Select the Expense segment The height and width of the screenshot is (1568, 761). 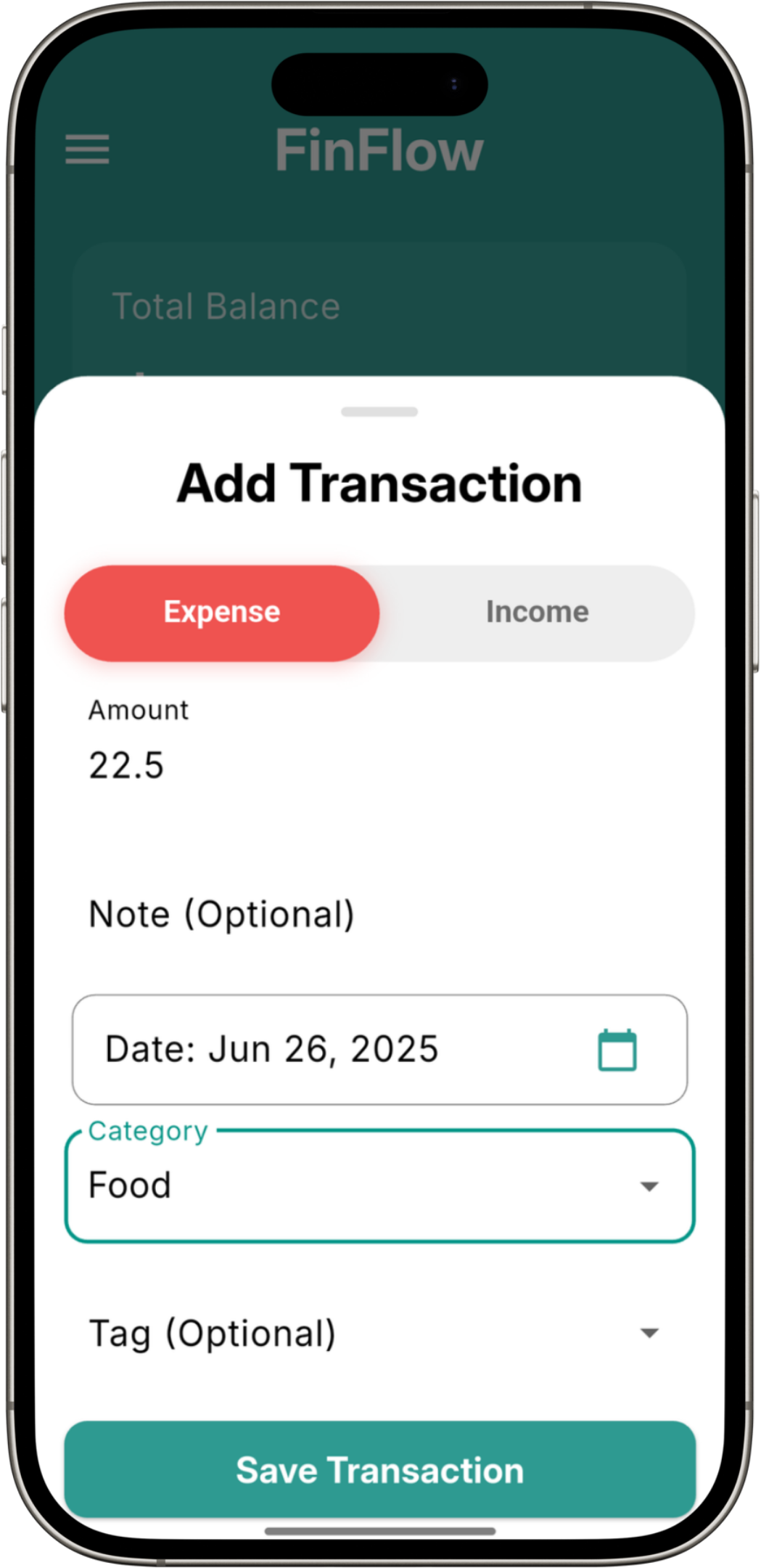tap(222, 613)
